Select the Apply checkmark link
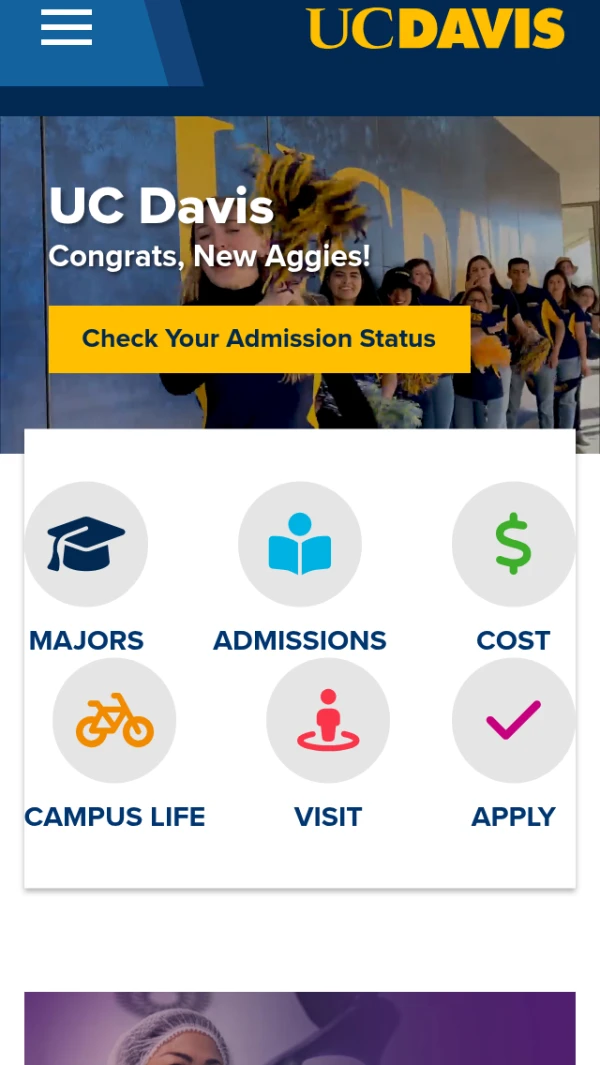 pos(513,744)
